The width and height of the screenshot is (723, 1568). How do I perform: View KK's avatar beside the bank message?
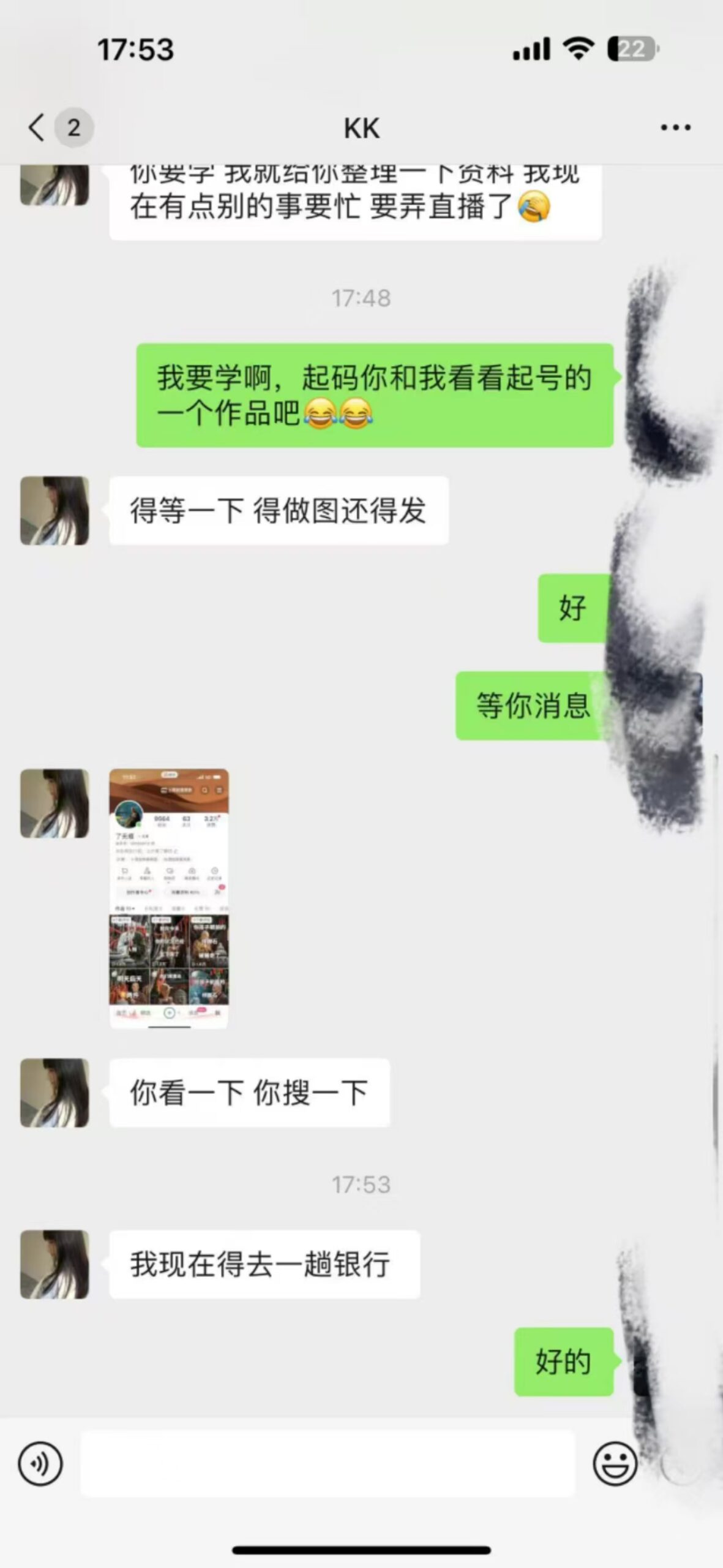pos(54,1264)
